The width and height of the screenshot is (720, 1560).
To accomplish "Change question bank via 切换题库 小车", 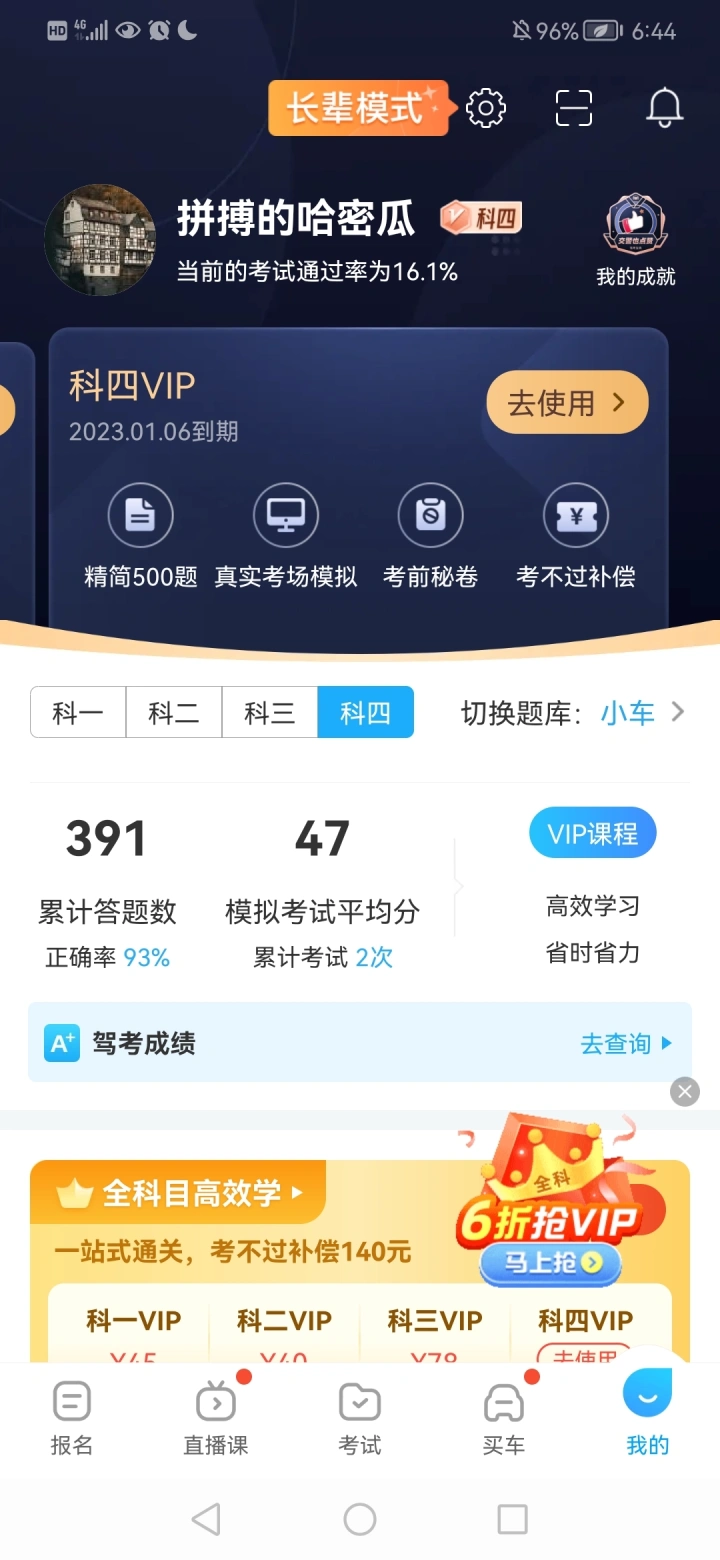I will click(x=628, y=712).
